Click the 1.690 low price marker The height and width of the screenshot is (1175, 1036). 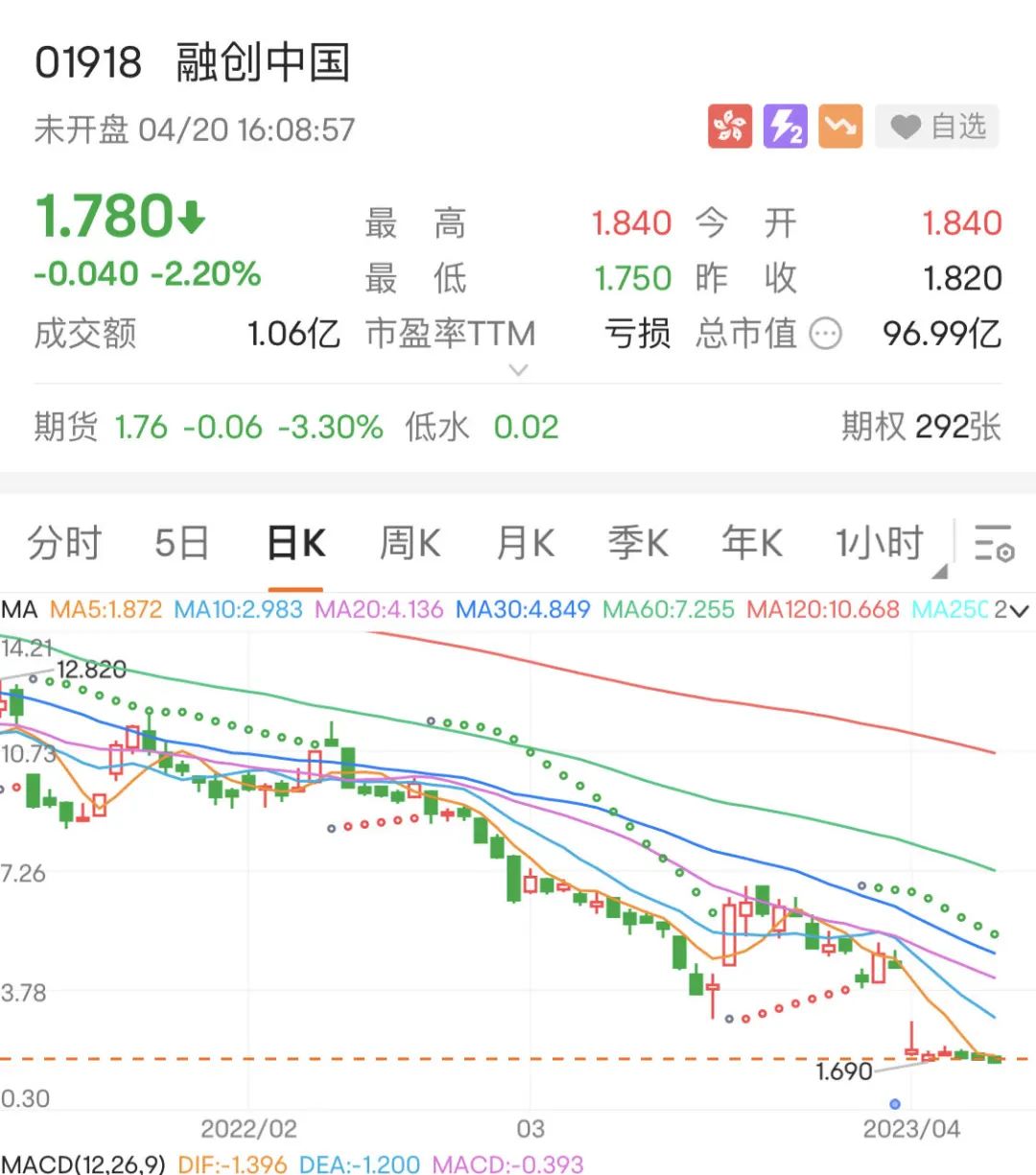(x=842, y=1071)
